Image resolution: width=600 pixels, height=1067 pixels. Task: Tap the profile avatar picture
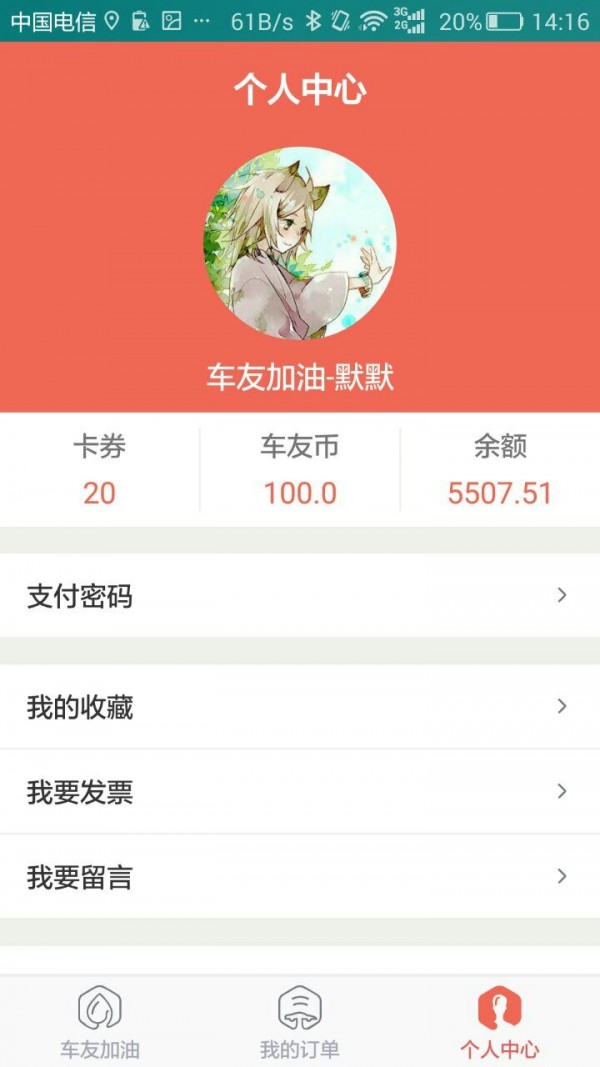click(x=300, y=243)
